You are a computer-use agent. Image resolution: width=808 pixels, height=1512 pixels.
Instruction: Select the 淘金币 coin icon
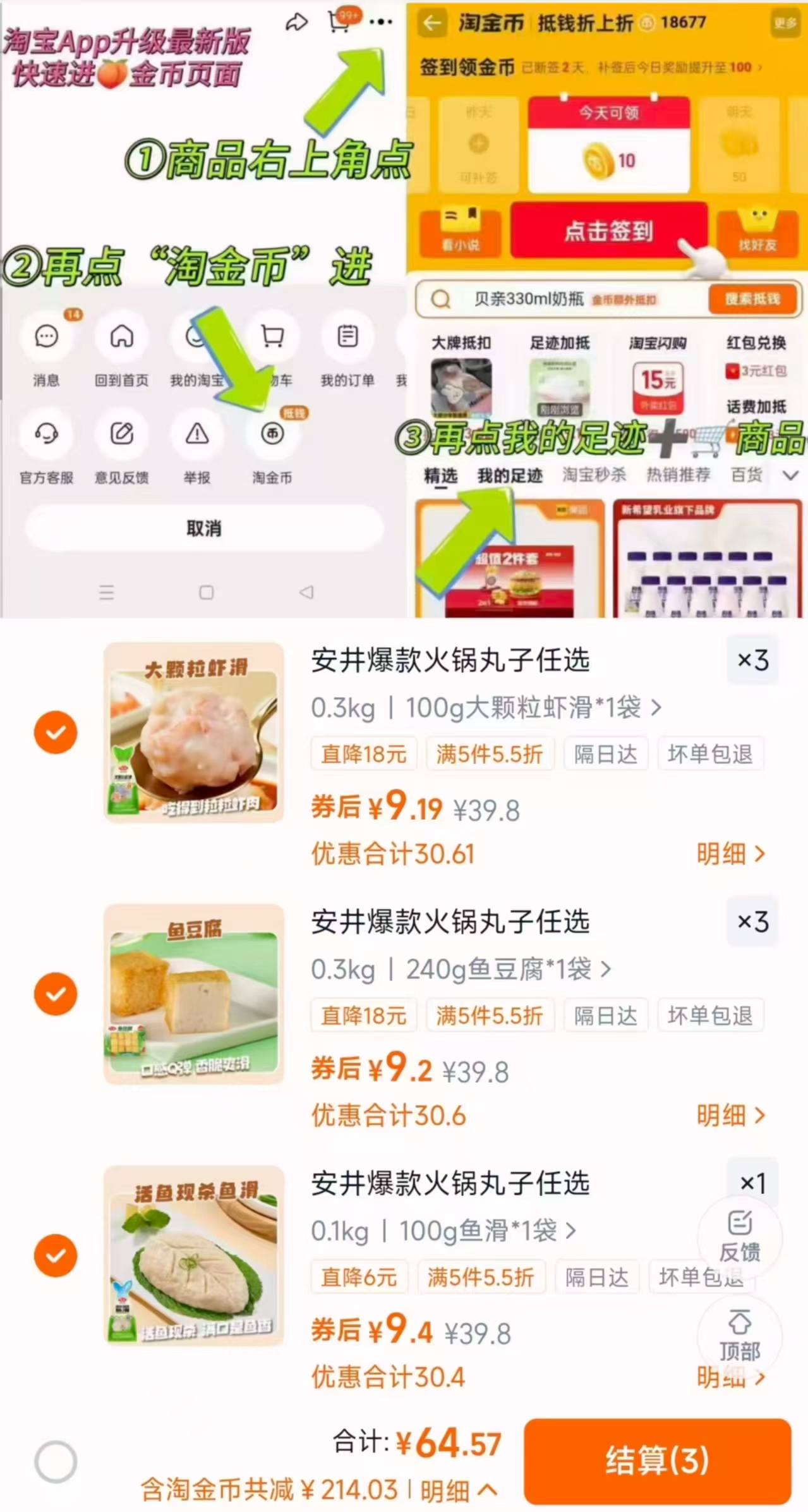pos(272,434)
